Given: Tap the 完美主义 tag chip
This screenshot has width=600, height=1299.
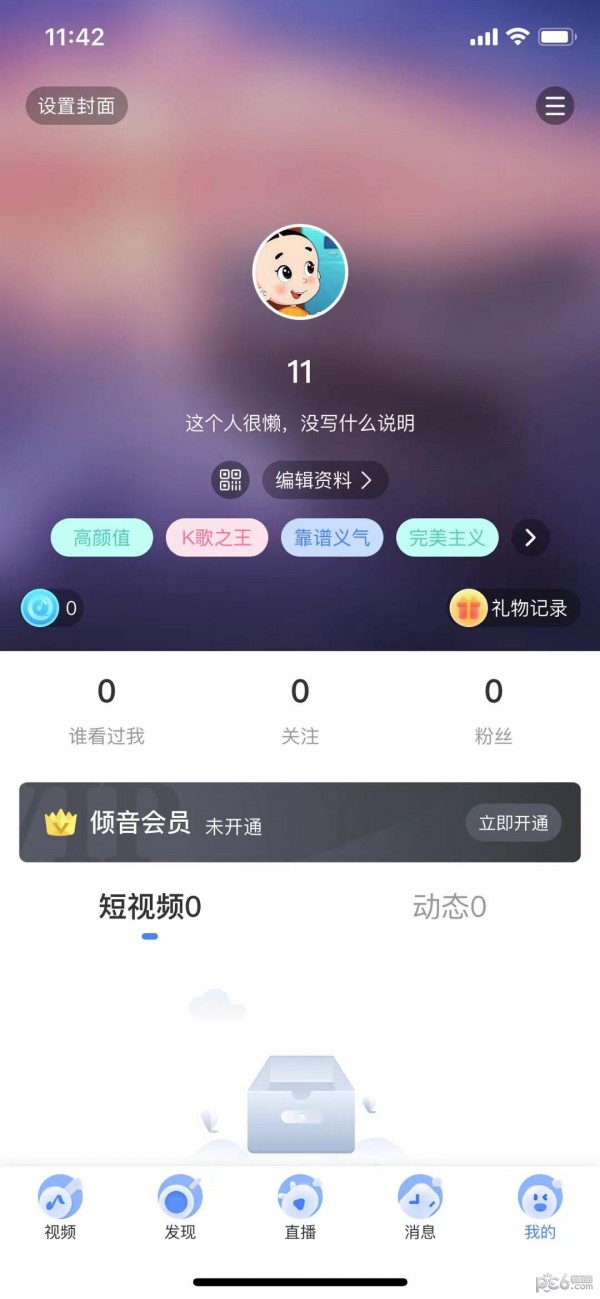Looking at the screenshot, I should (x=447, y=538).
